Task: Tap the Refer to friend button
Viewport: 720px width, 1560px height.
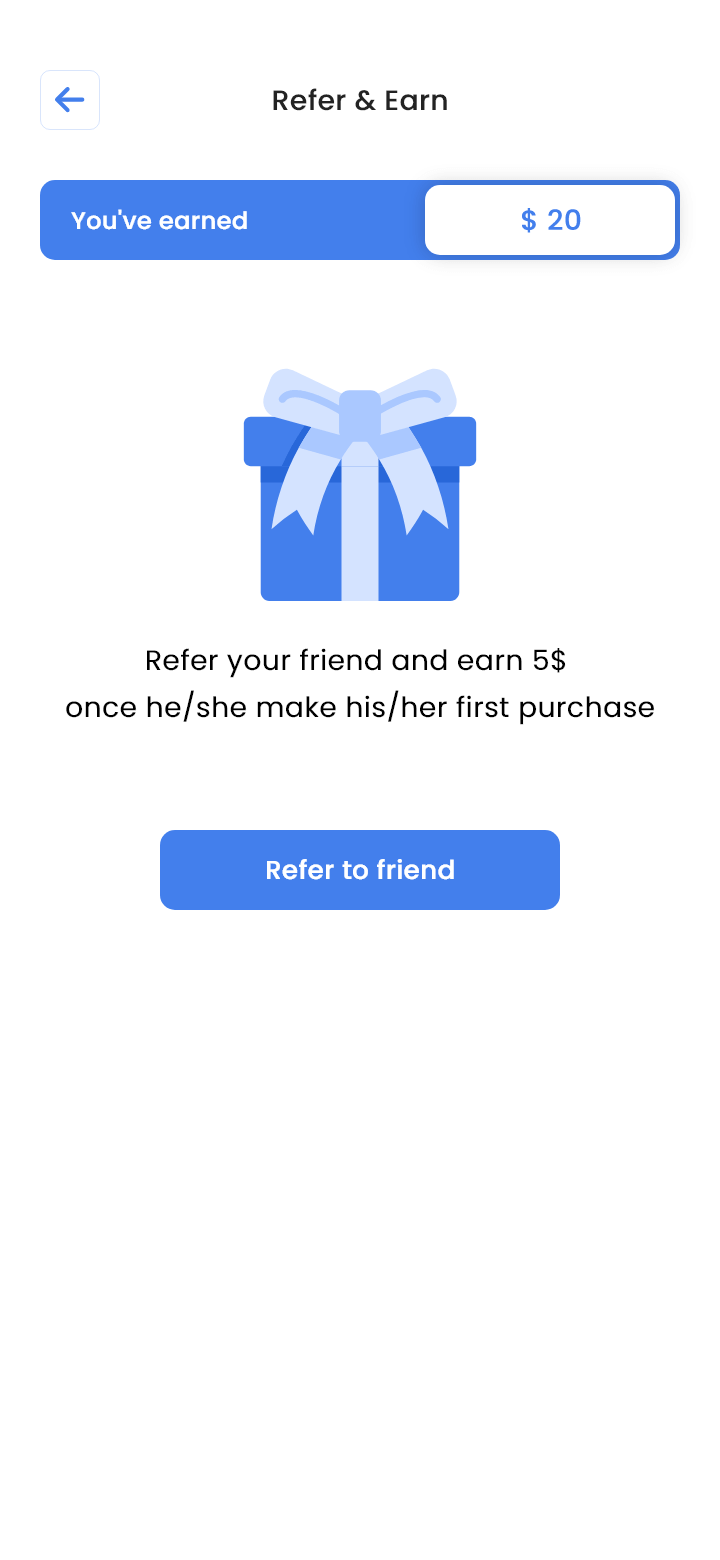Action: [360, 870]
